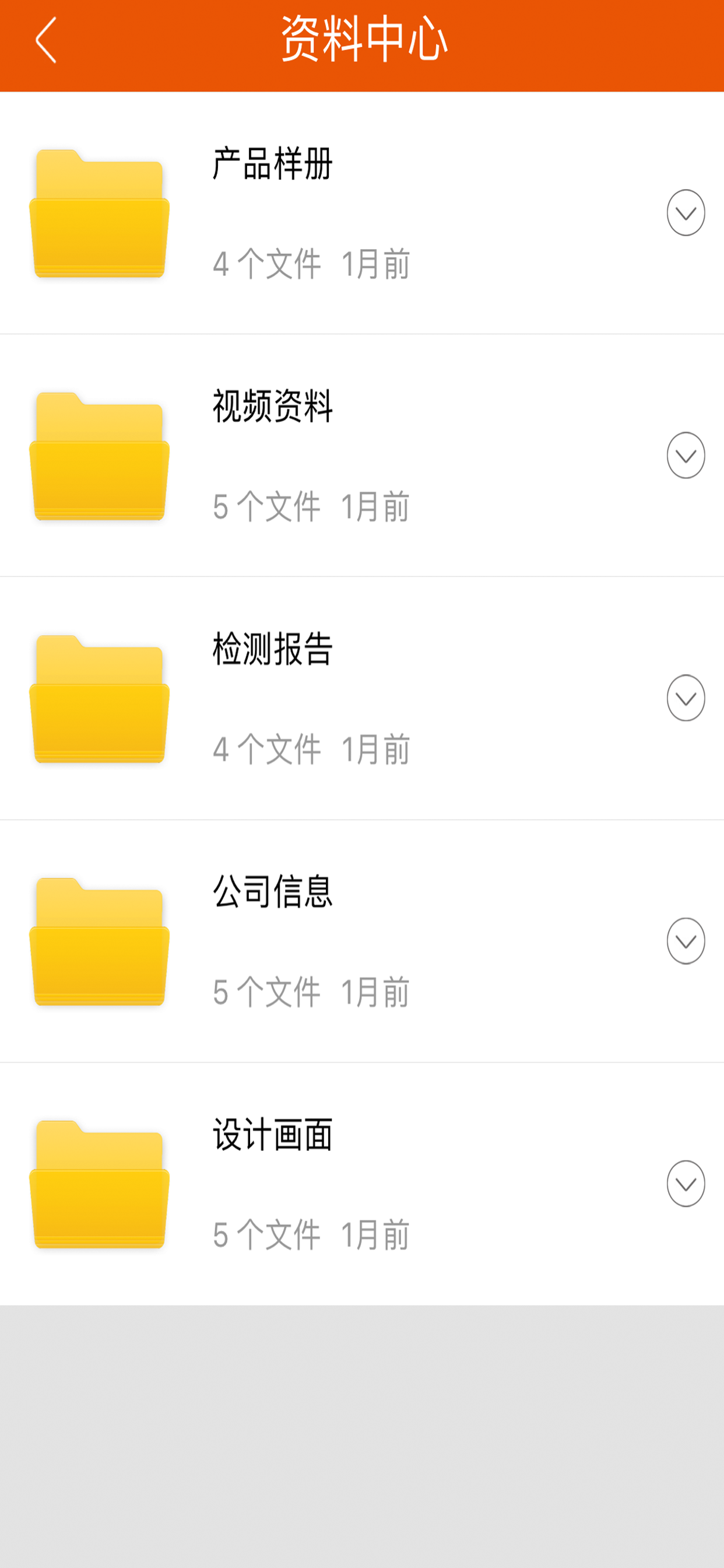Open the 产品样册 folder
Viewport: 724px width, 1568px height.
(362, 213)
